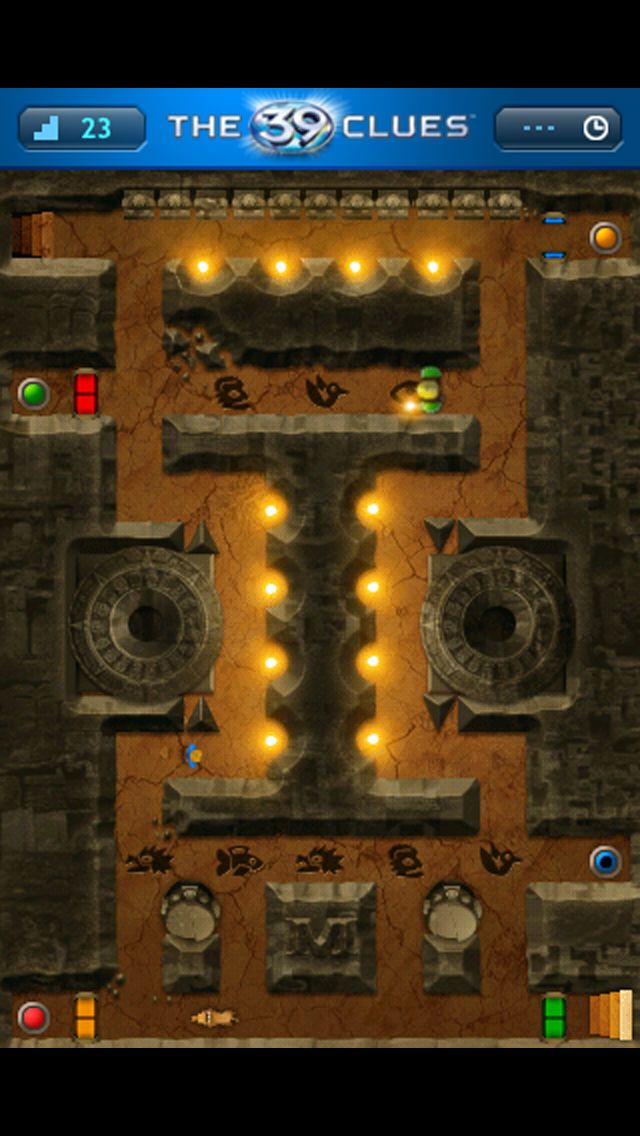Open the level 23 stairs button
The width and height of the screenshot is (640, 1136).
(x=82, y=128)
